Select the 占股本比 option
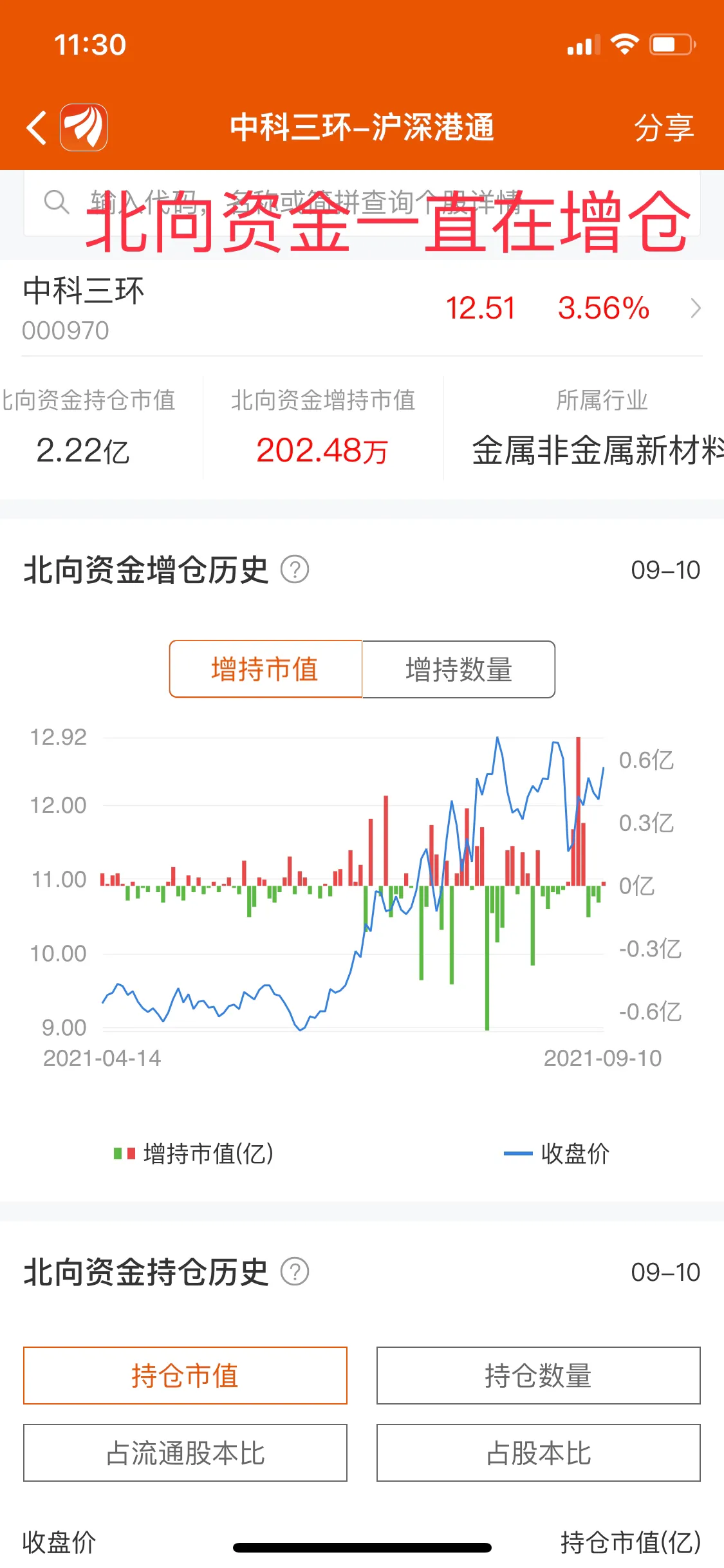The width and height of the screenshot is (724, 1568). point(538,1453)
